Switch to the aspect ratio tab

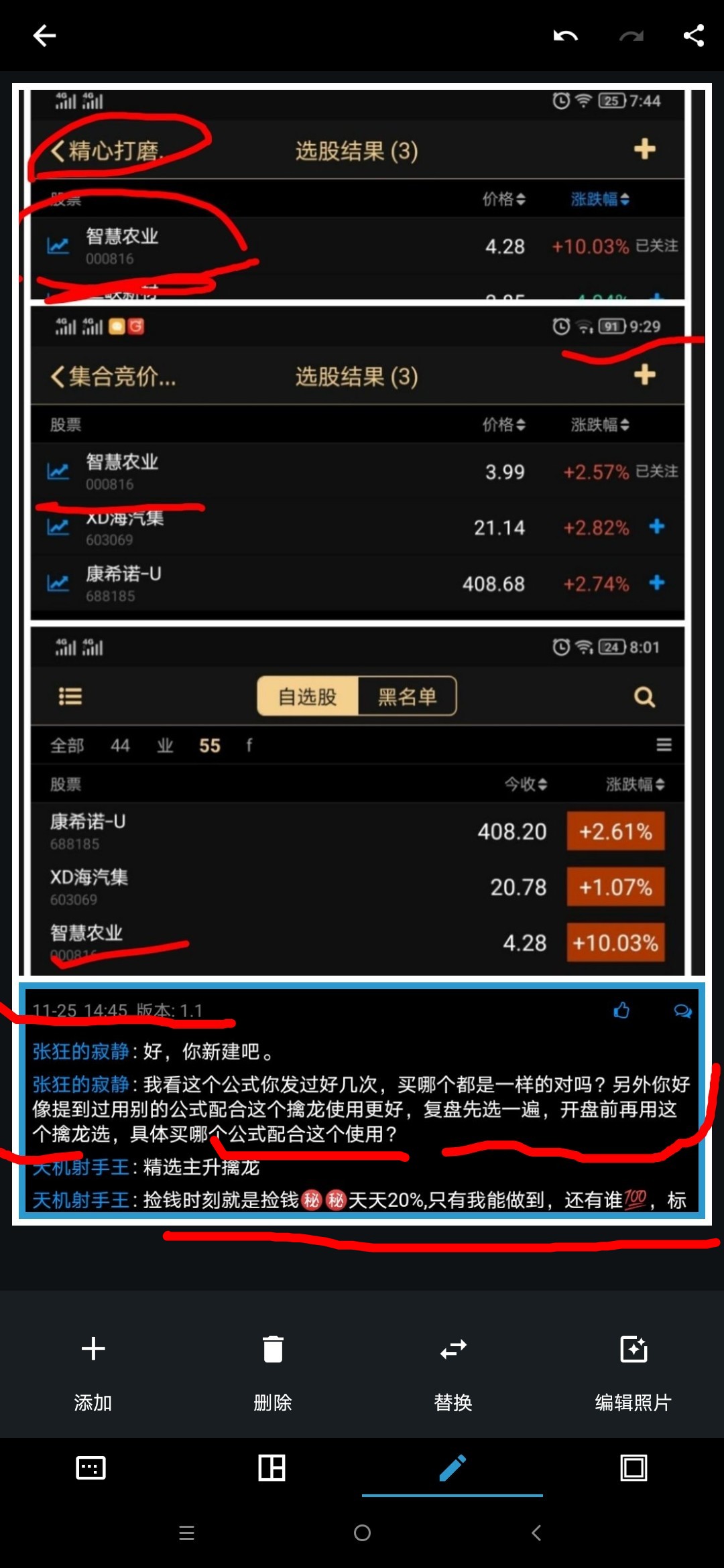pos(90,1468)
